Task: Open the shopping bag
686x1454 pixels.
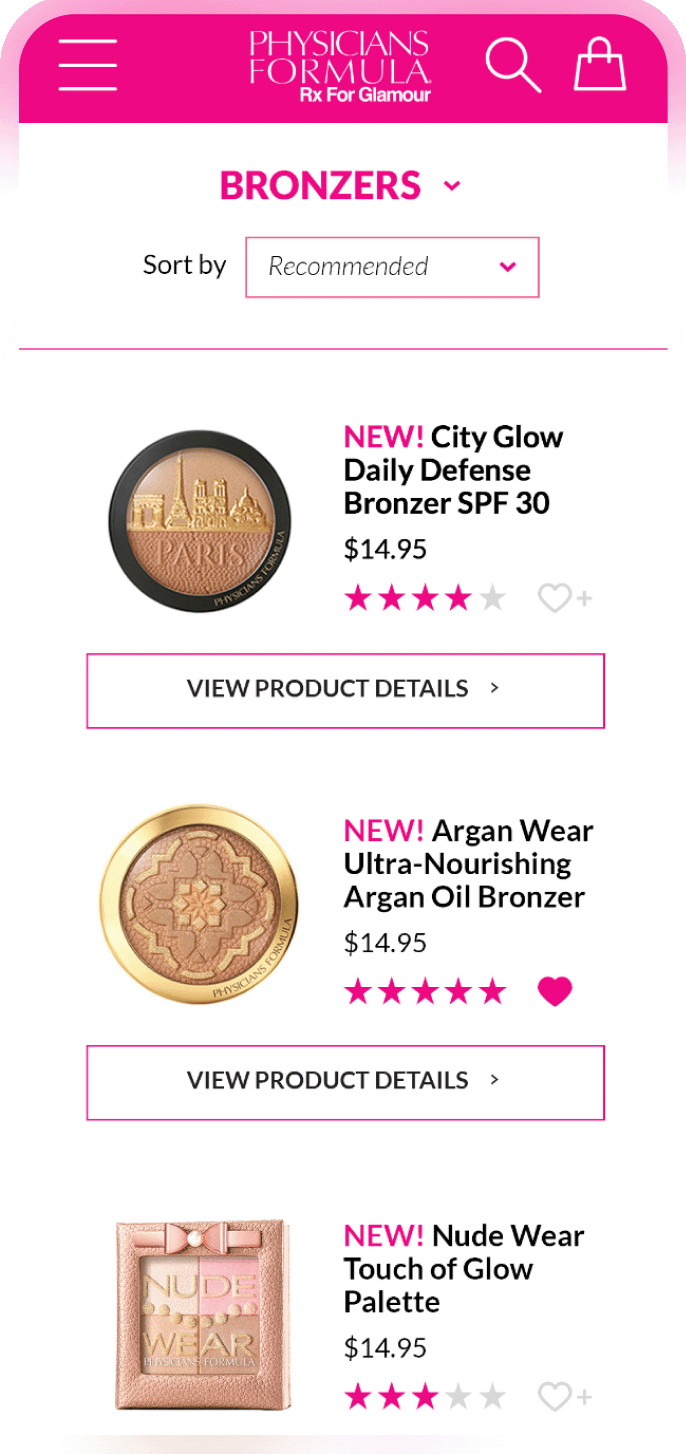Action: (600, 65)
